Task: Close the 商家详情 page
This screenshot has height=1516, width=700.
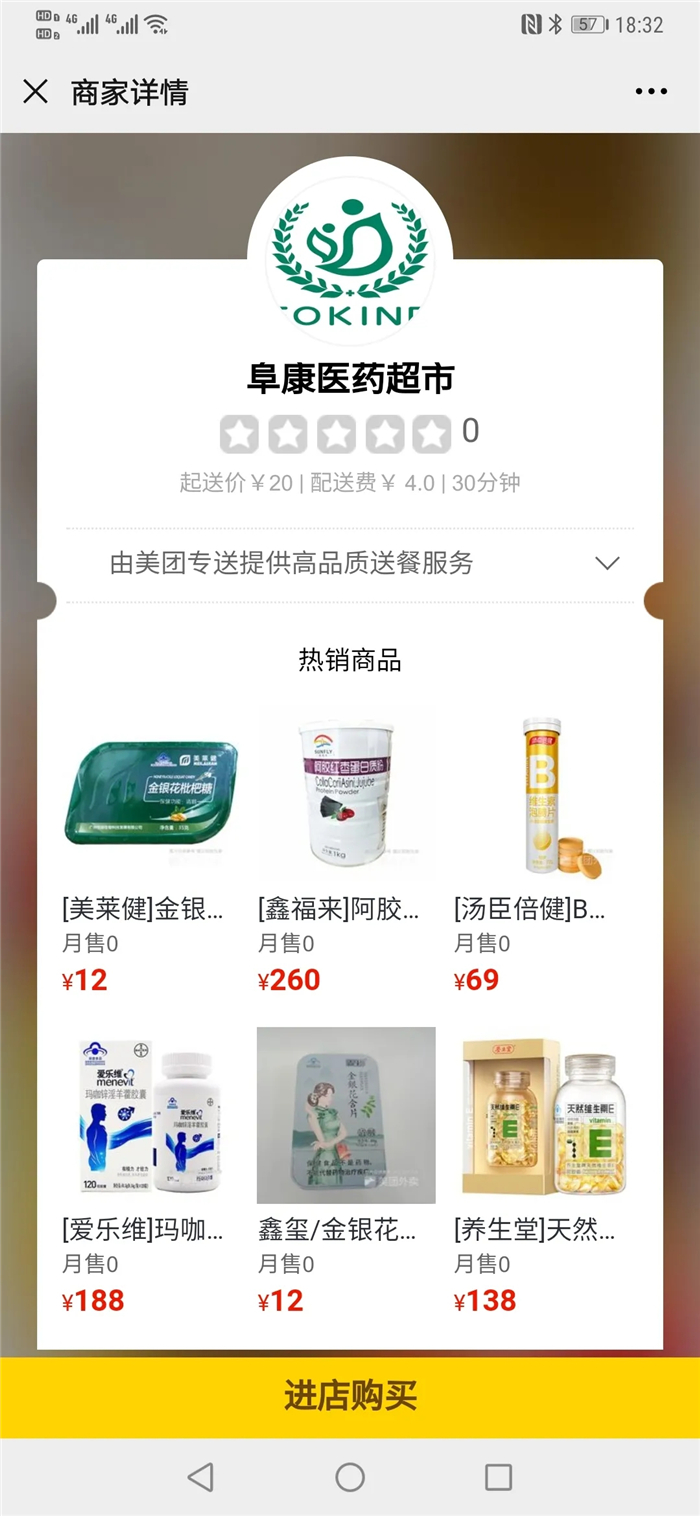Action: point(35,92)
